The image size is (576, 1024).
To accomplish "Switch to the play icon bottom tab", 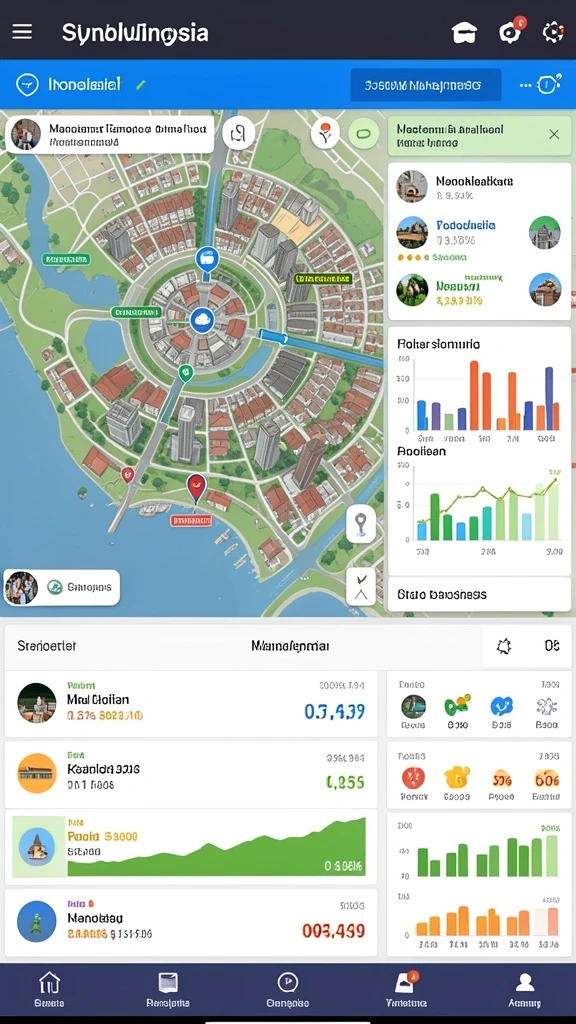I will tap(287, 989).
